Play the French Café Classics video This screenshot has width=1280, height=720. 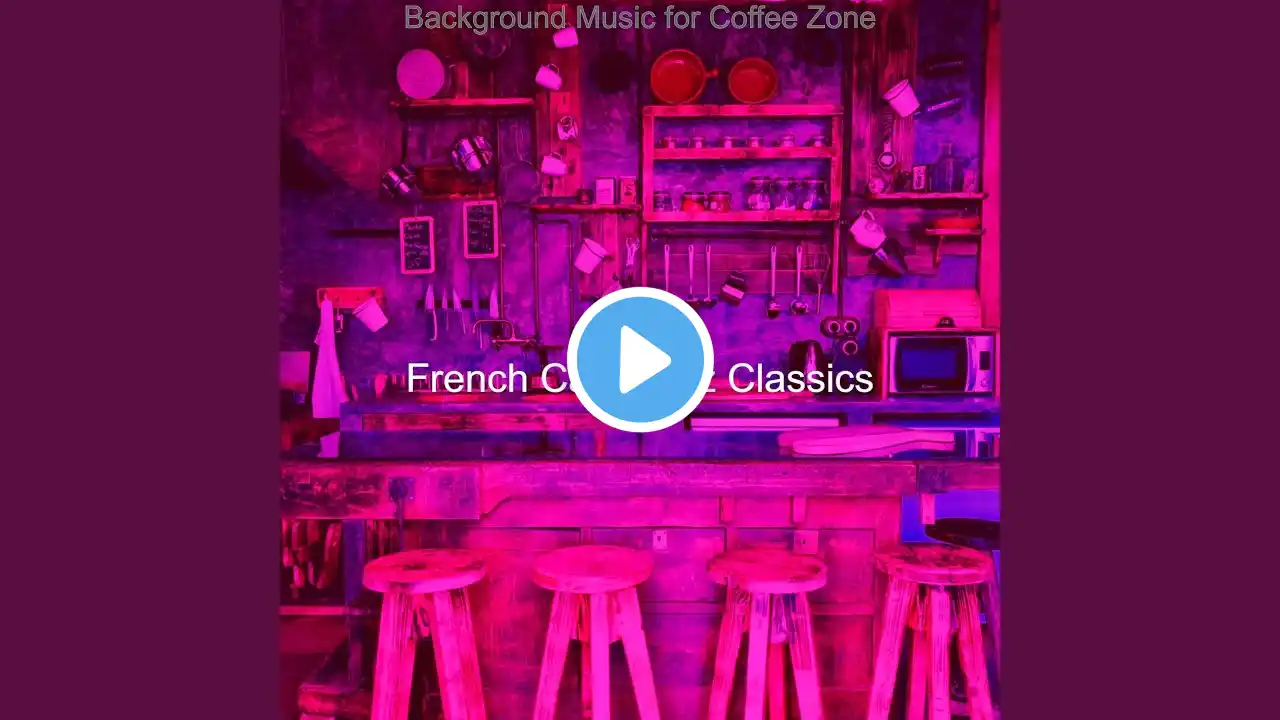tap(640, 360)
